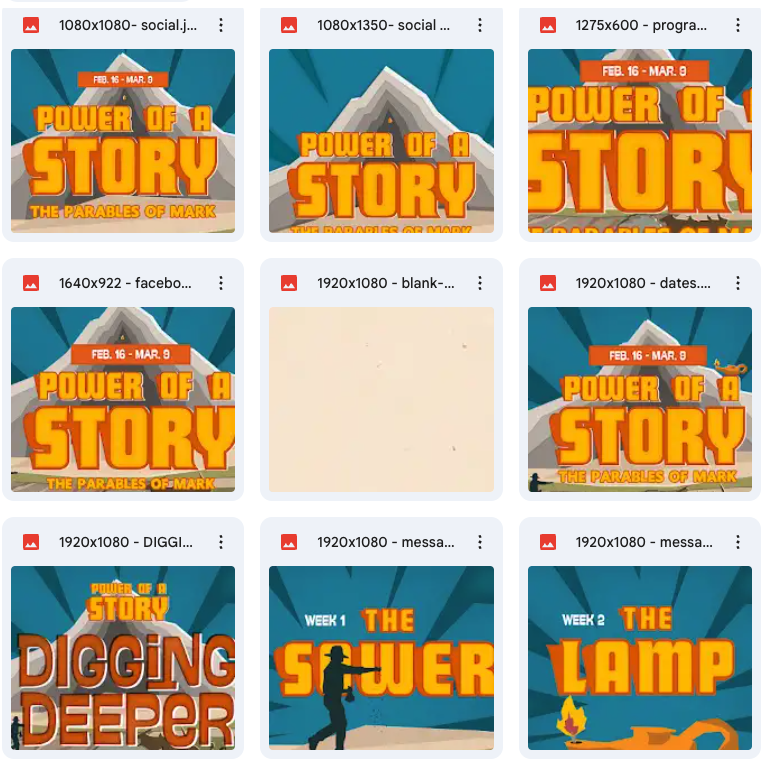Open more options for The Sower file
Image resolution: width=765 pixels, height=761 pixels.
[x=480, y=542]
